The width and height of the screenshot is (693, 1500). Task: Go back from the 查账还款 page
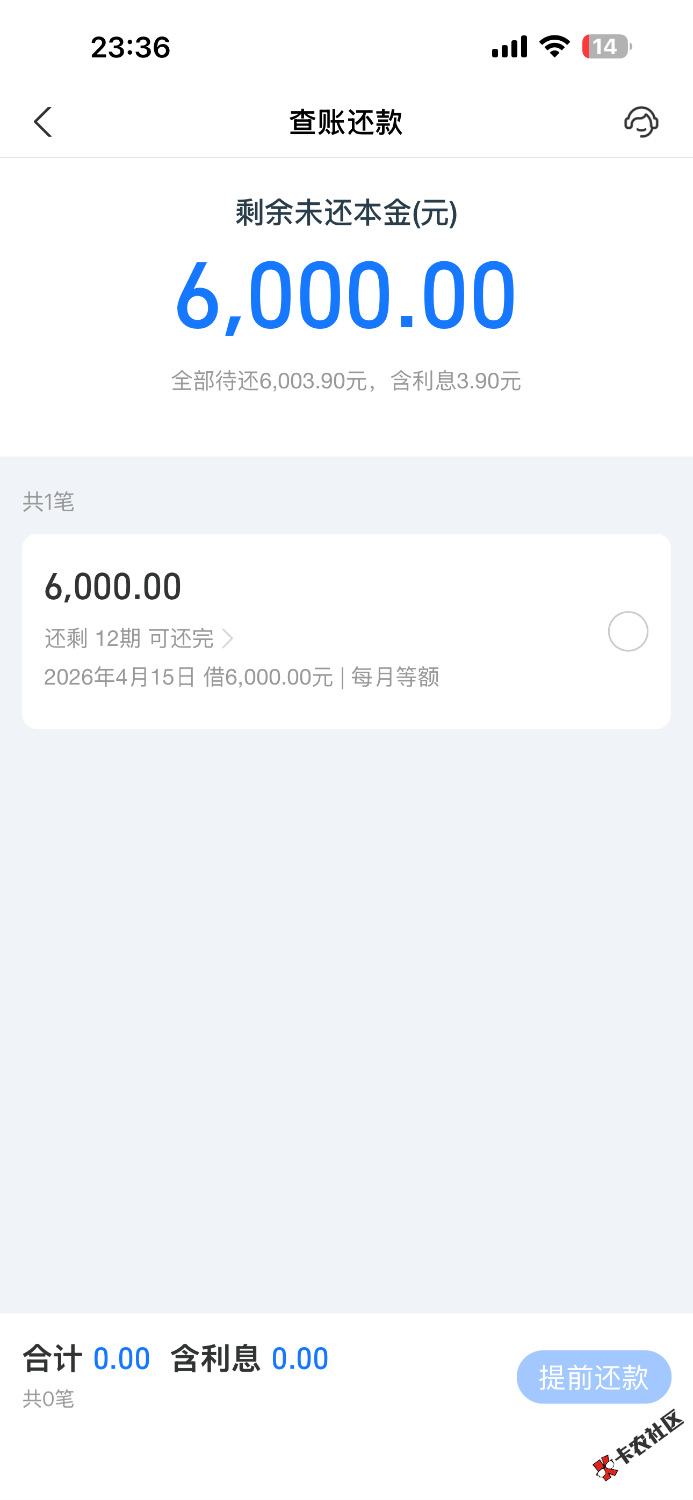(42, 122)
